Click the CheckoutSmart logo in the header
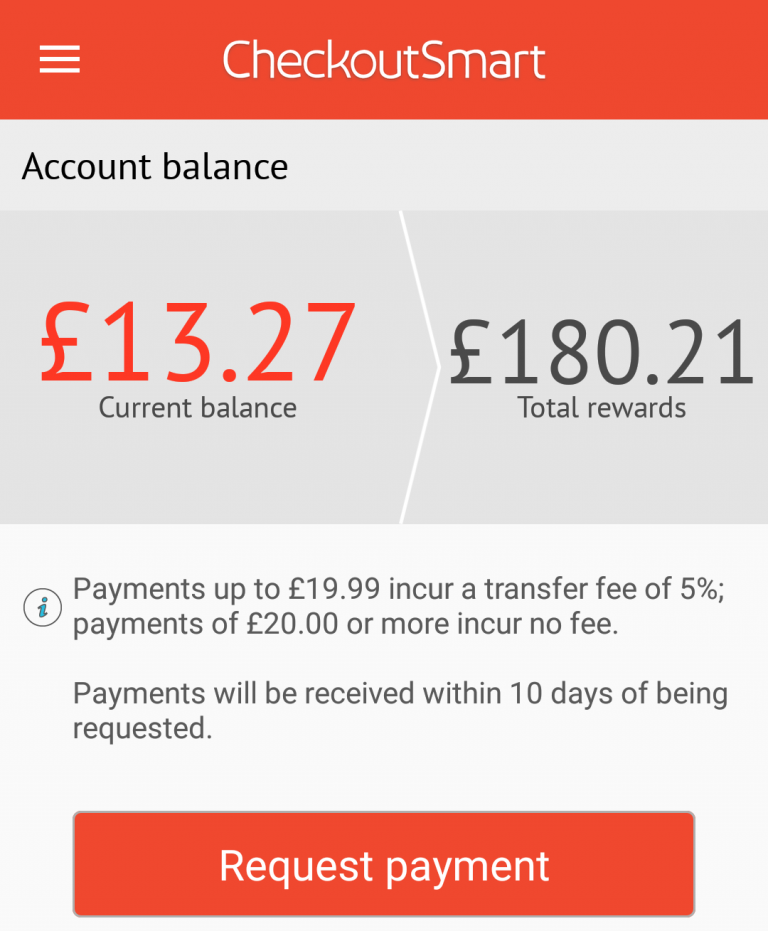This screenshot has height=931, width=768. click(384, 59)
